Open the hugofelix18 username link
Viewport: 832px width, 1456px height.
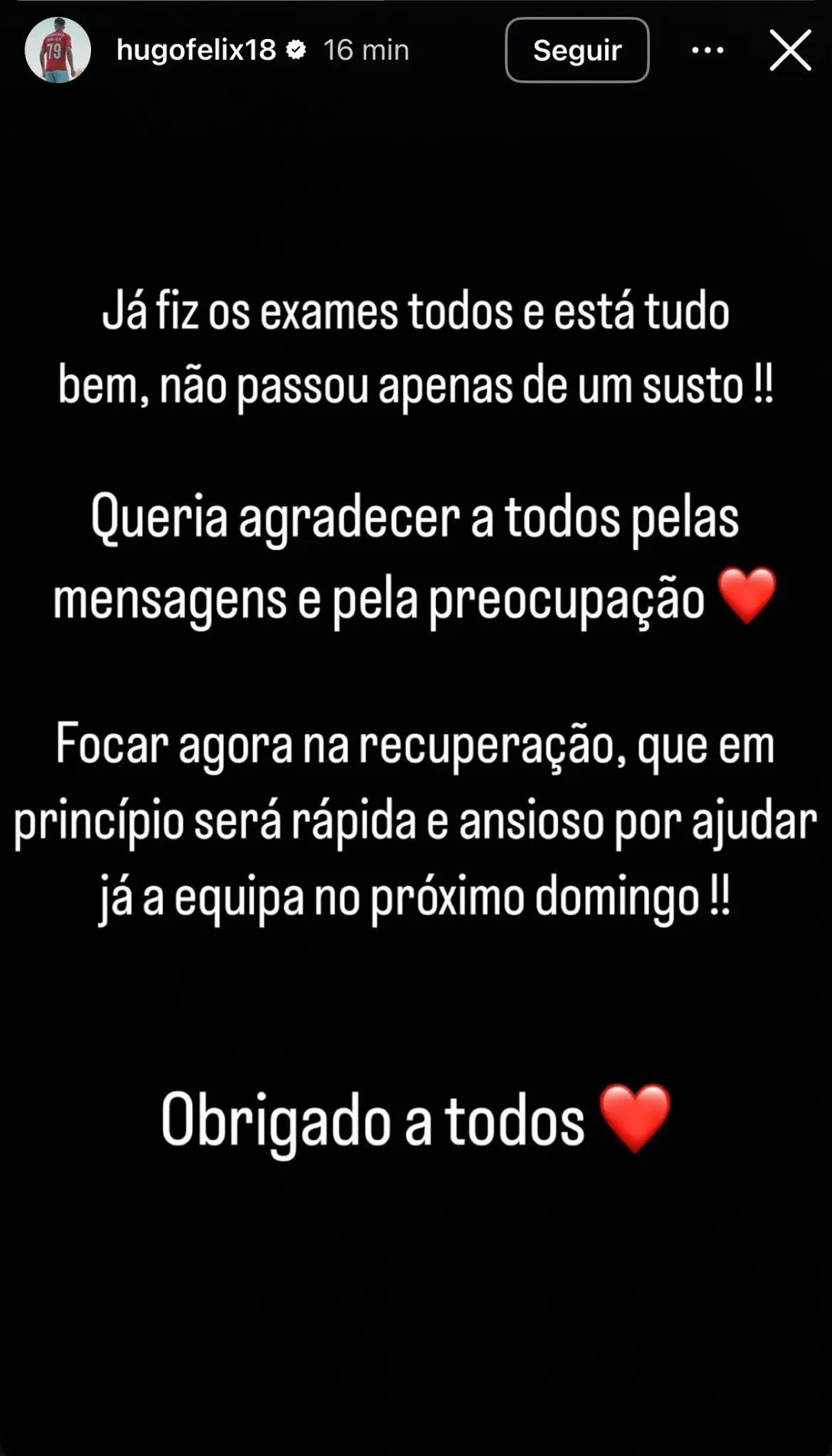[196, 50]
